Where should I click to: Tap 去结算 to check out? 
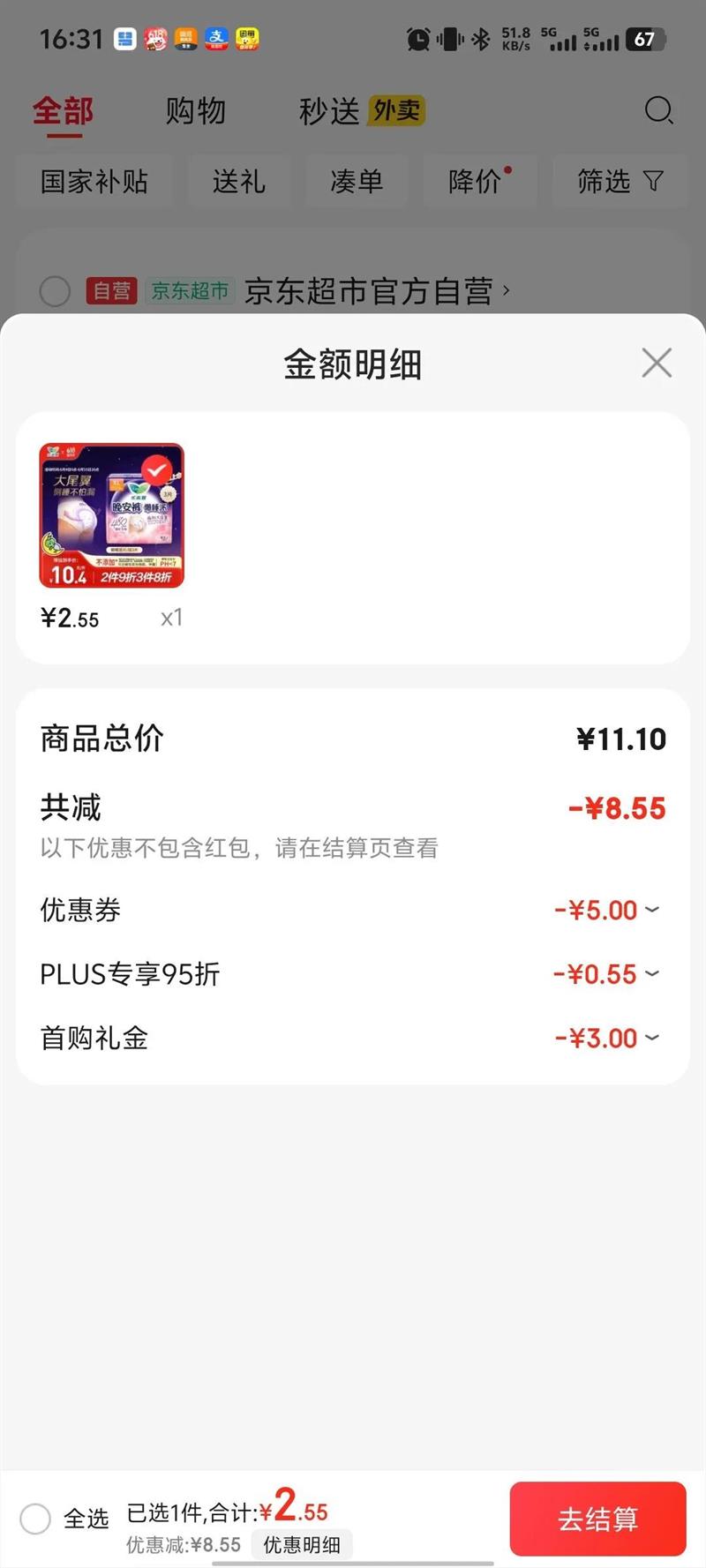pos(597,1519)
